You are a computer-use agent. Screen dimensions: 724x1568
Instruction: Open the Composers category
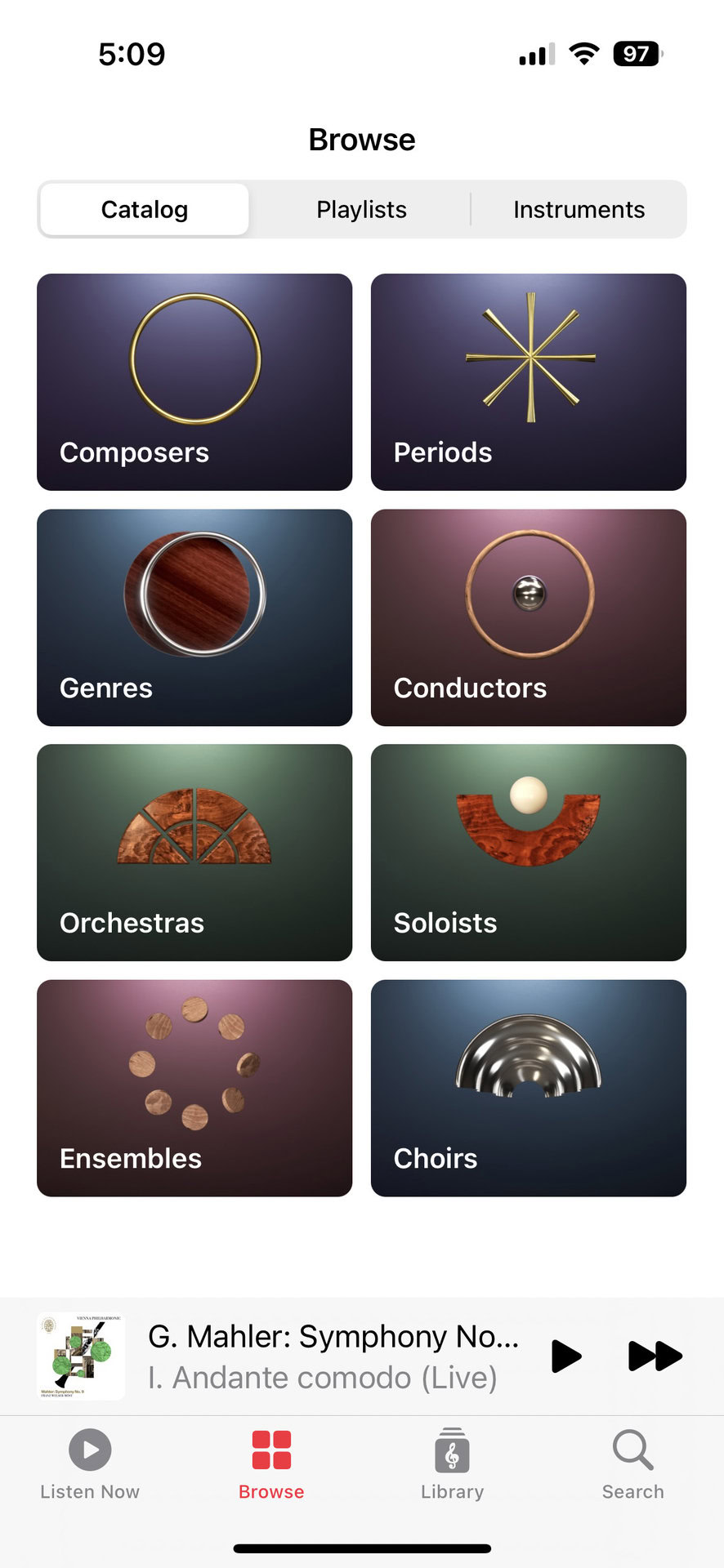[194, 382]
